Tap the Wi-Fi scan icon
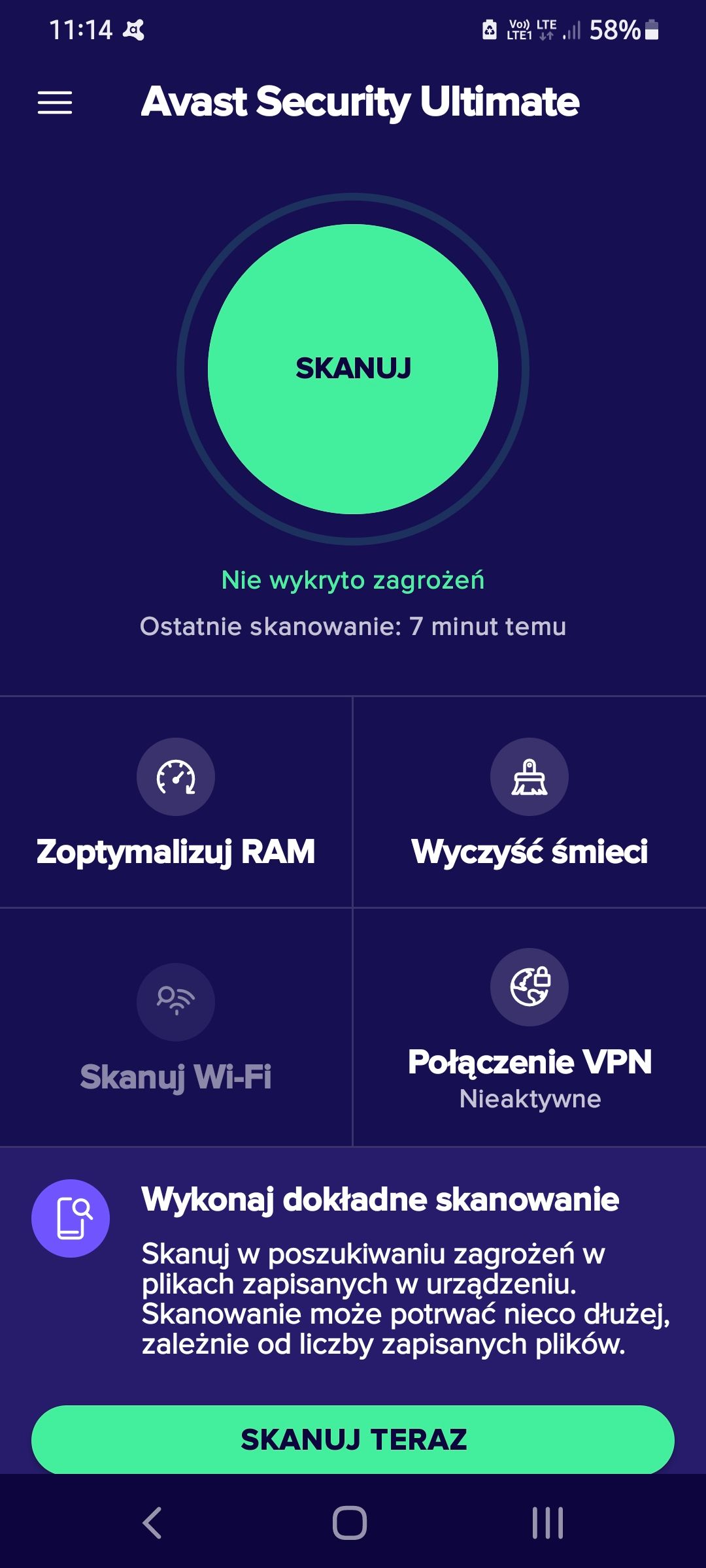Screen dimensions: 706x1568 coord(176,1003)
